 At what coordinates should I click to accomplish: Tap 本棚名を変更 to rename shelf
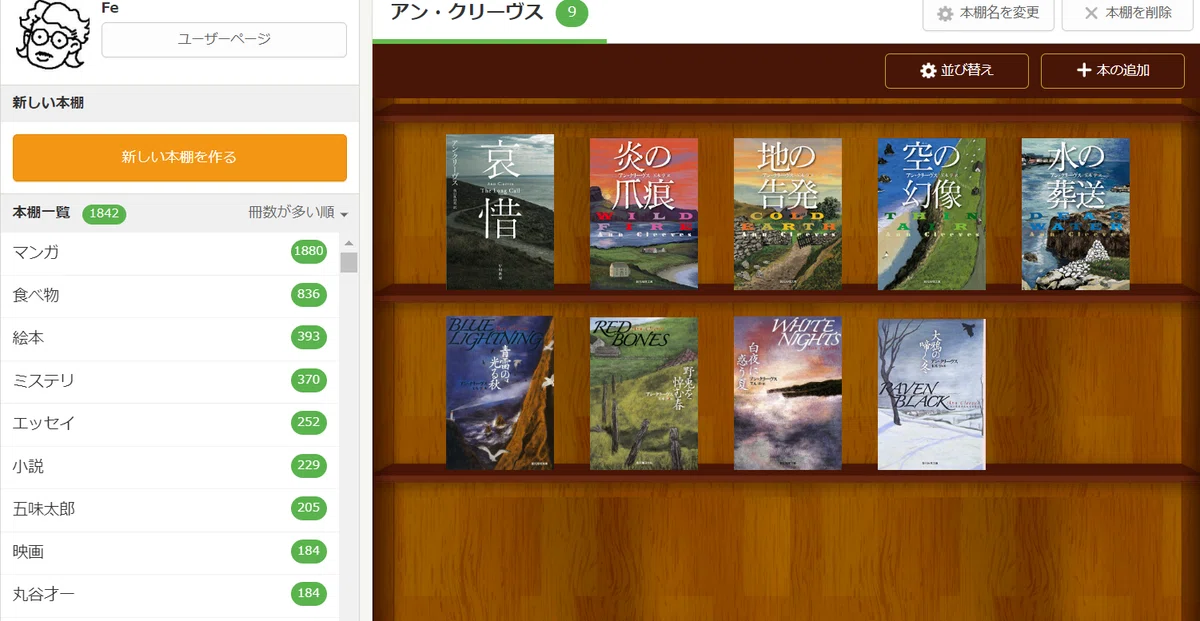coord(987,13)
